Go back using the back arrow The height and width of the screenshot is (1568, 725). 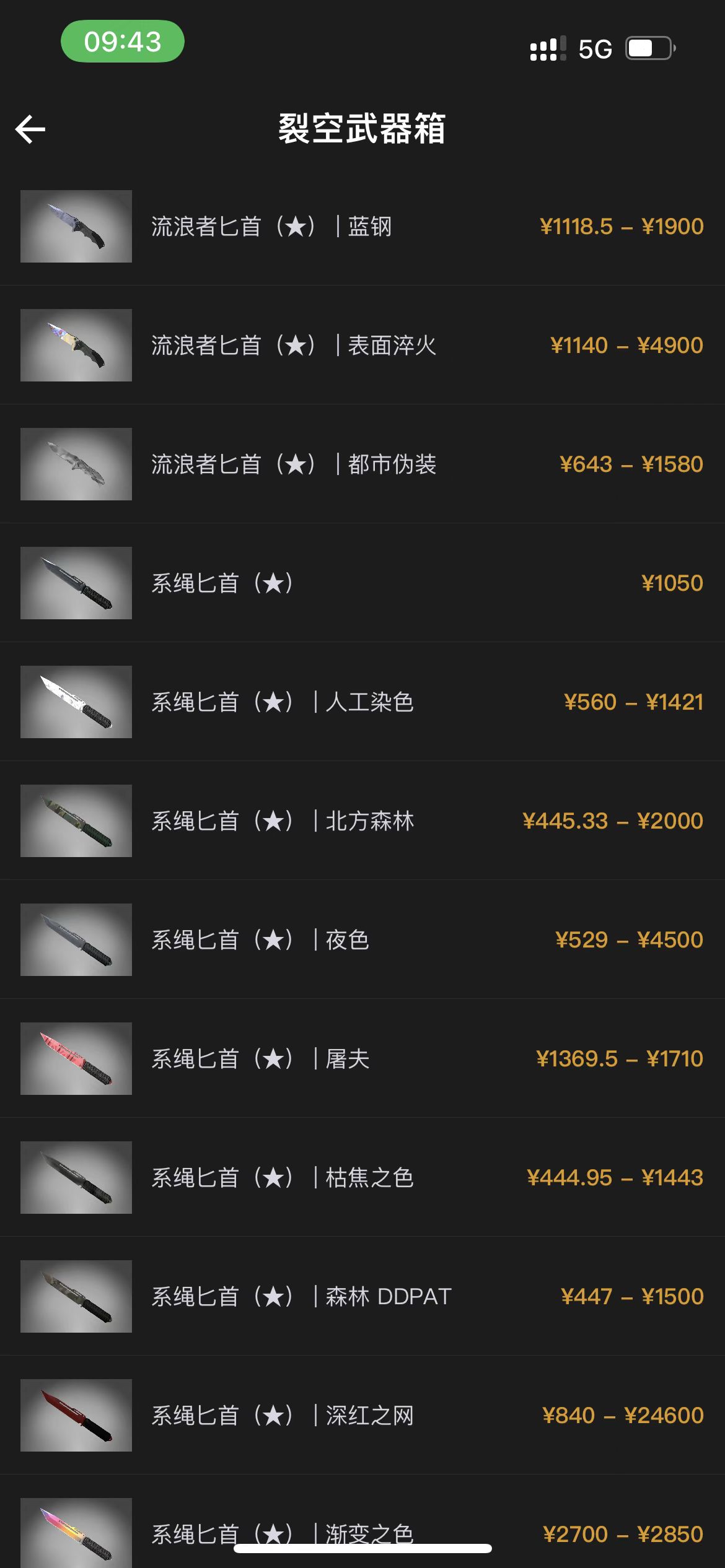coord(30,129)
